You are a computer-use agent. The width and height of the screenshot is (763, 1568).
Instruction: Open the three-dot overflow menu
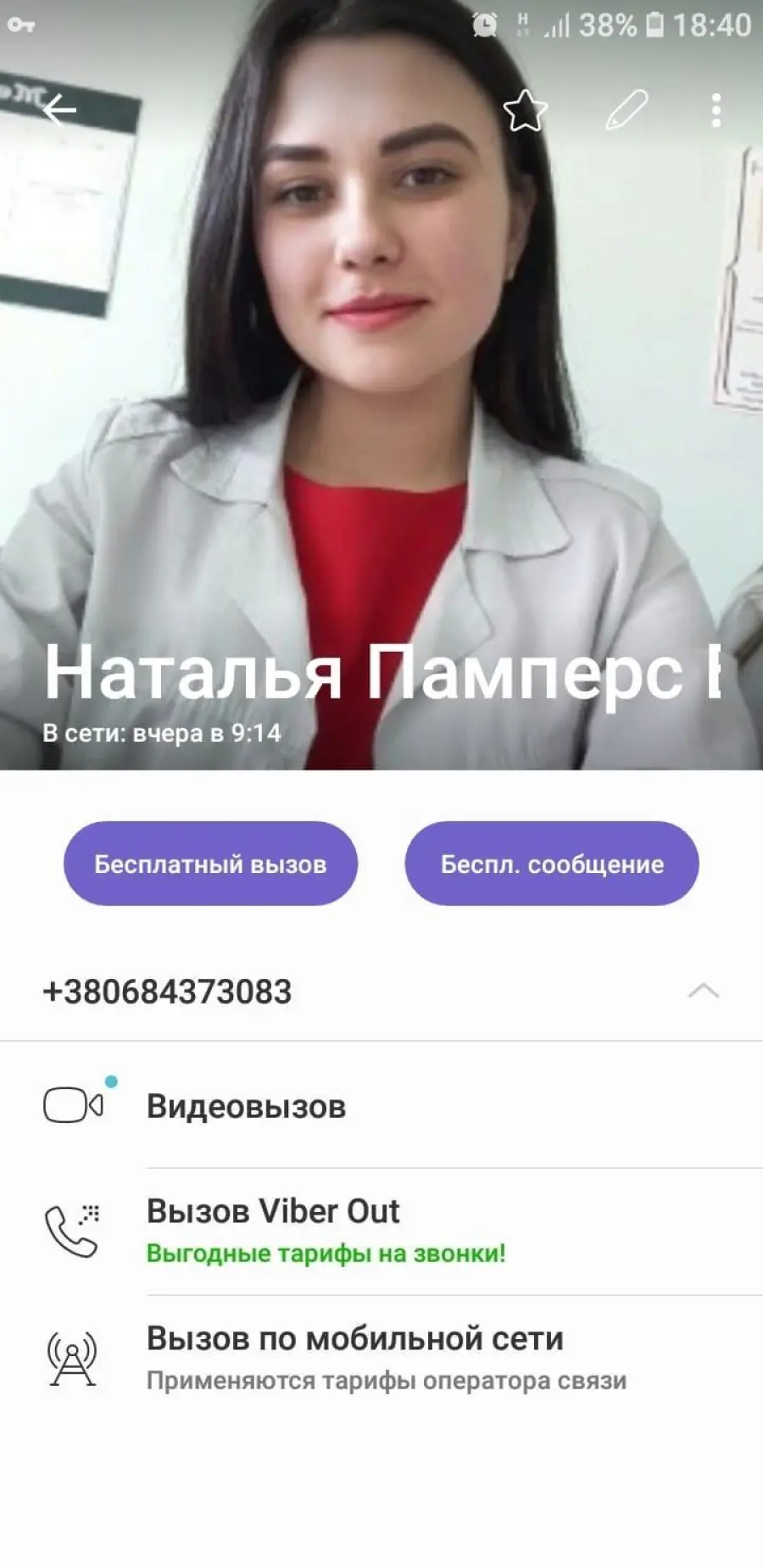pos(716,110)
